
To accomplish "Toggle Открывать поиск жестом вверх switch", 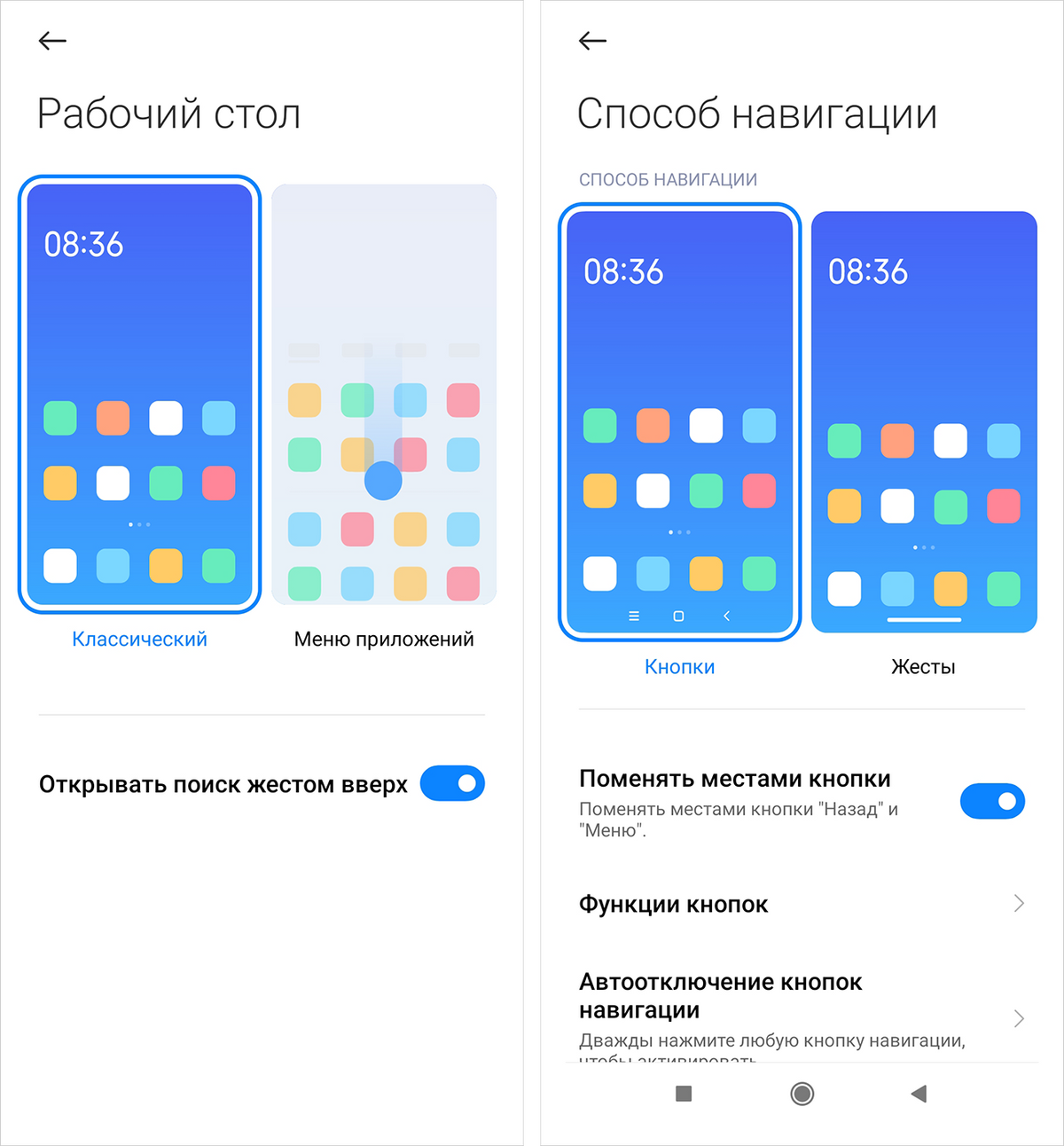I will (x=452, y=783).
